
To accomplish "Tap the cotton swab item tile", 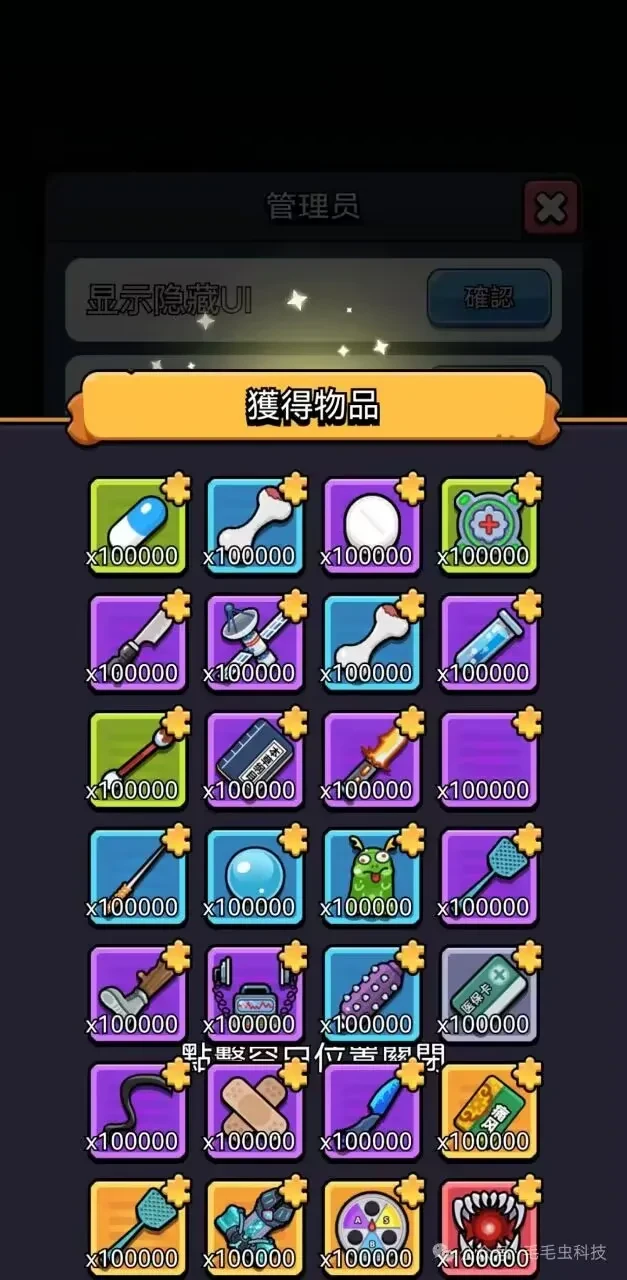I will (138, 759).
